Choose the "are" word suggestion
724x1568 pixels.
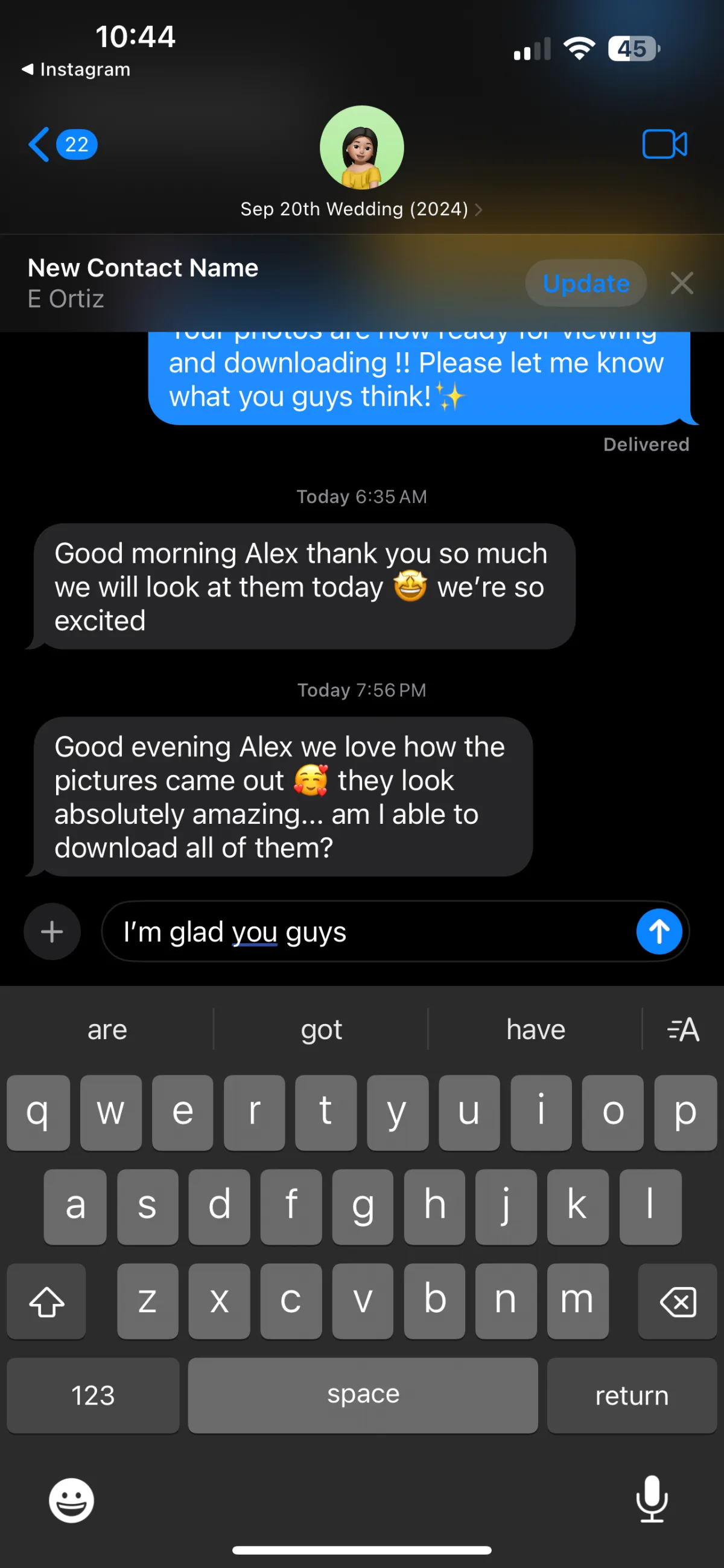point(107,1029)
